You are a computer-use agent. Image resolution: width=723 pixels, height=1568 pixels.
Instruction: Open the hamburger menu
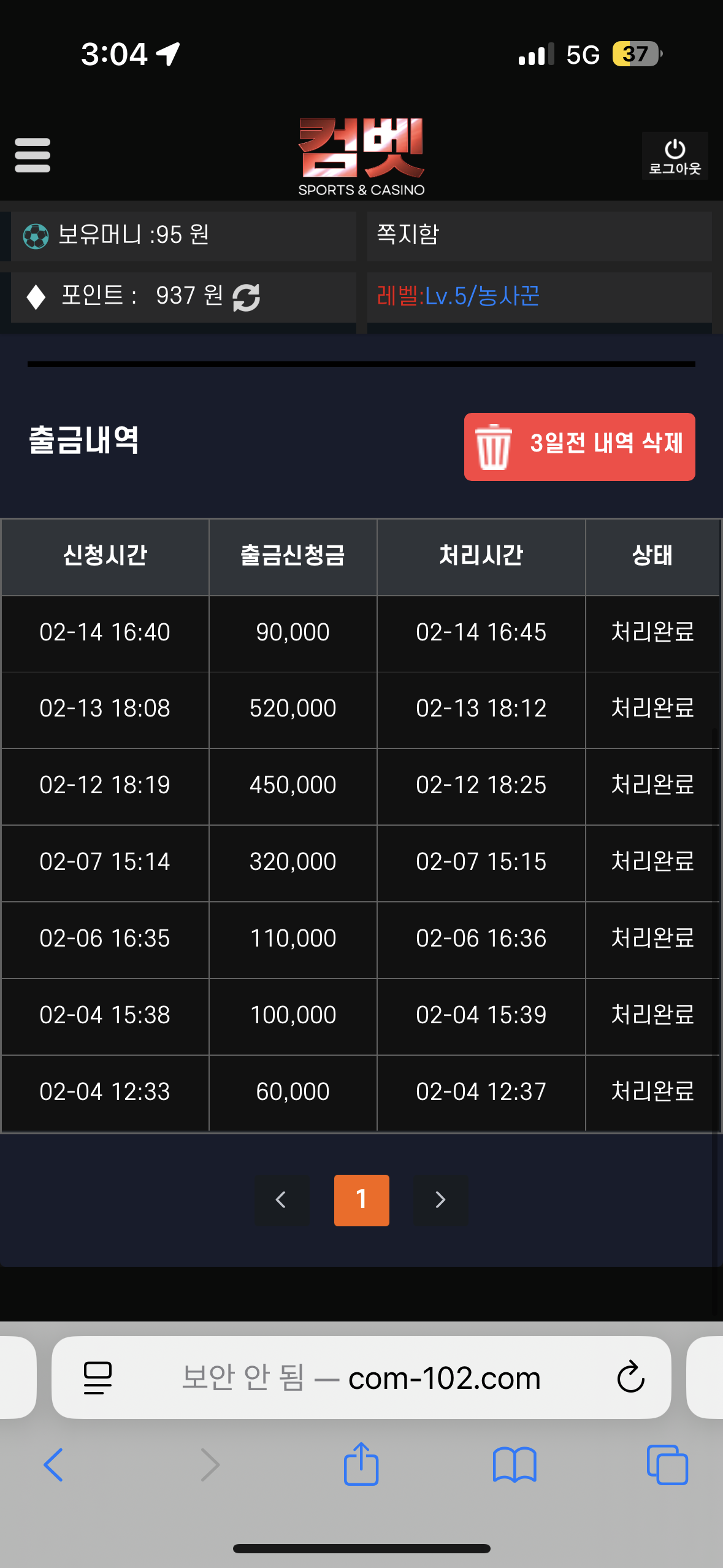[x=33, y=155]
